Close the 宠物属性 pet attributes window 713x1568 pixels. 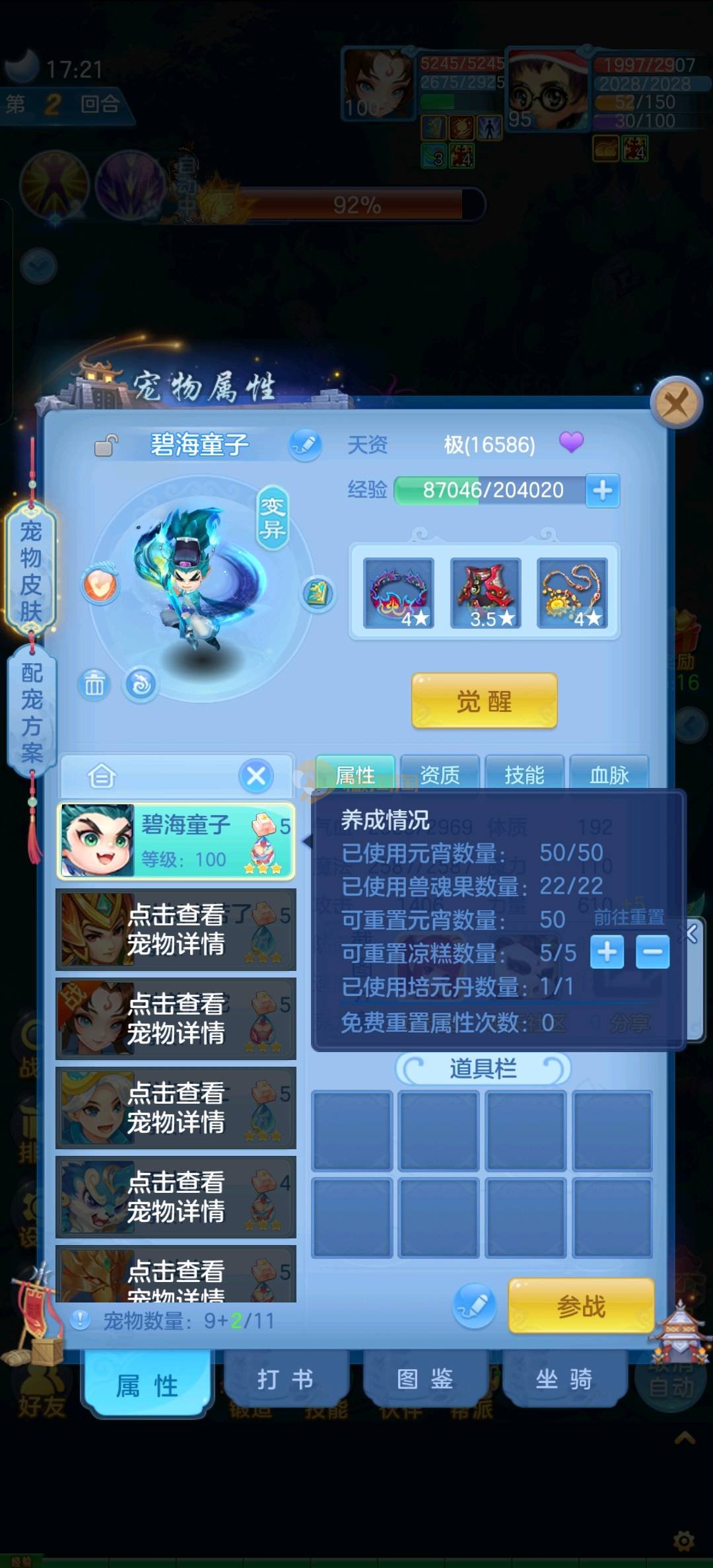pyautogui.click(x=676, y=402)
